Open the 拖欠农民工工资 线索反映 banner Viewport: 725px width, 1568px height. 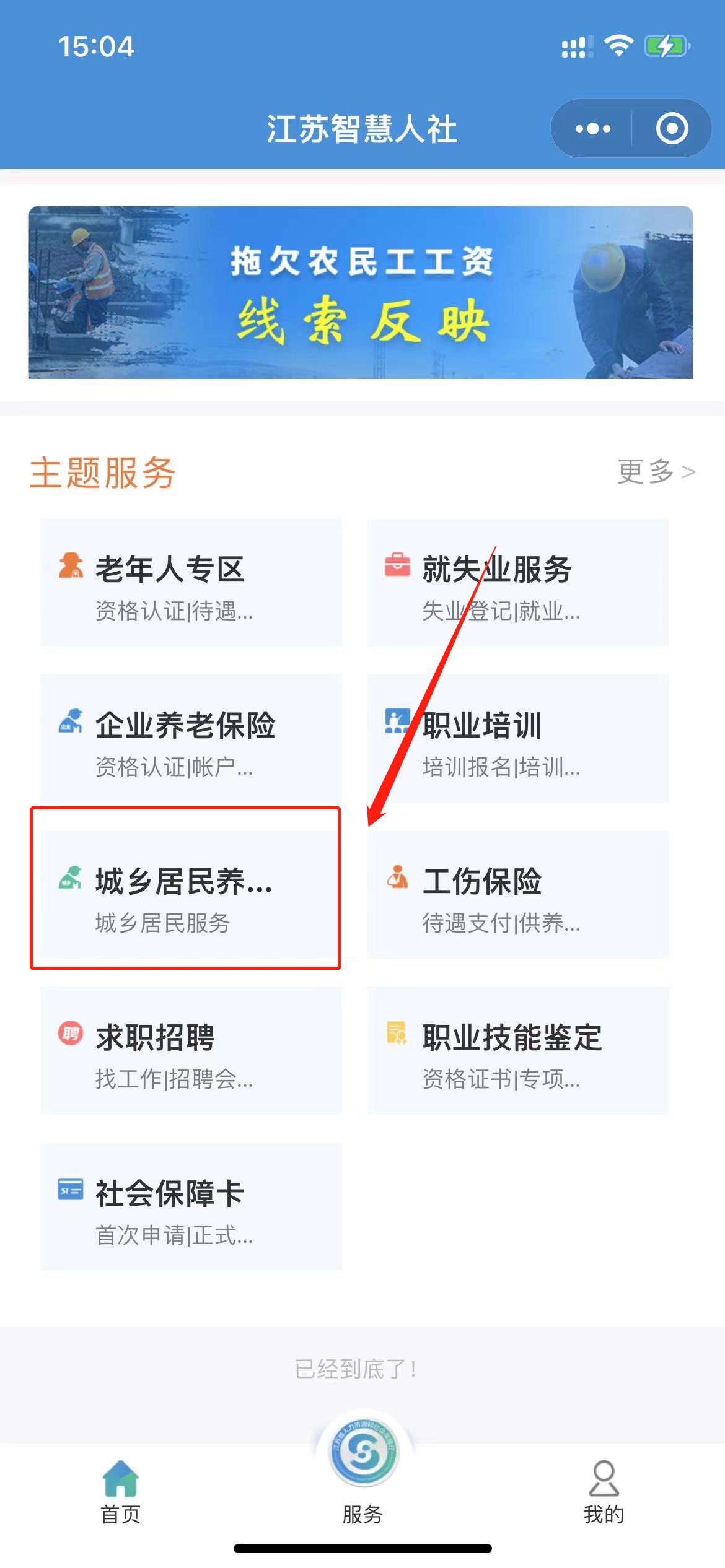(x=361, y=292)
